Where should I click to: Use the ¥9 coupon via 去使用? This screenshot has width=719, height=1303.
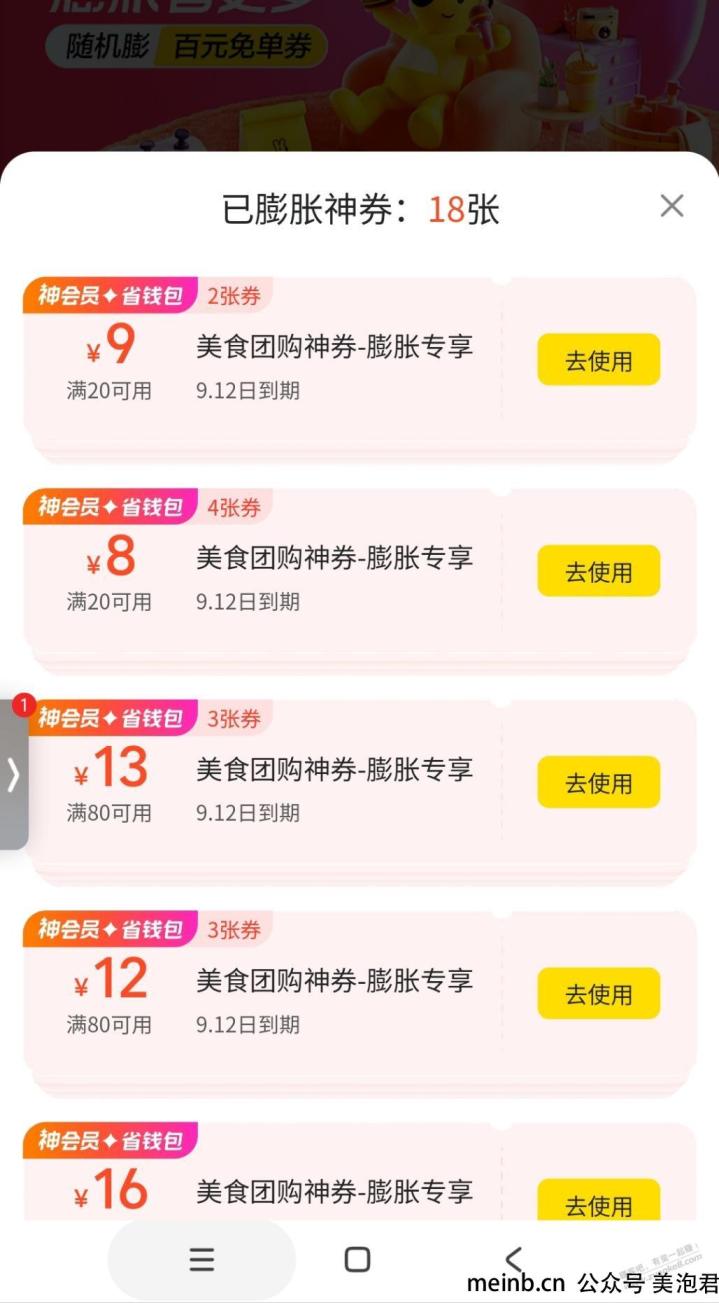[x=598, y=360]
